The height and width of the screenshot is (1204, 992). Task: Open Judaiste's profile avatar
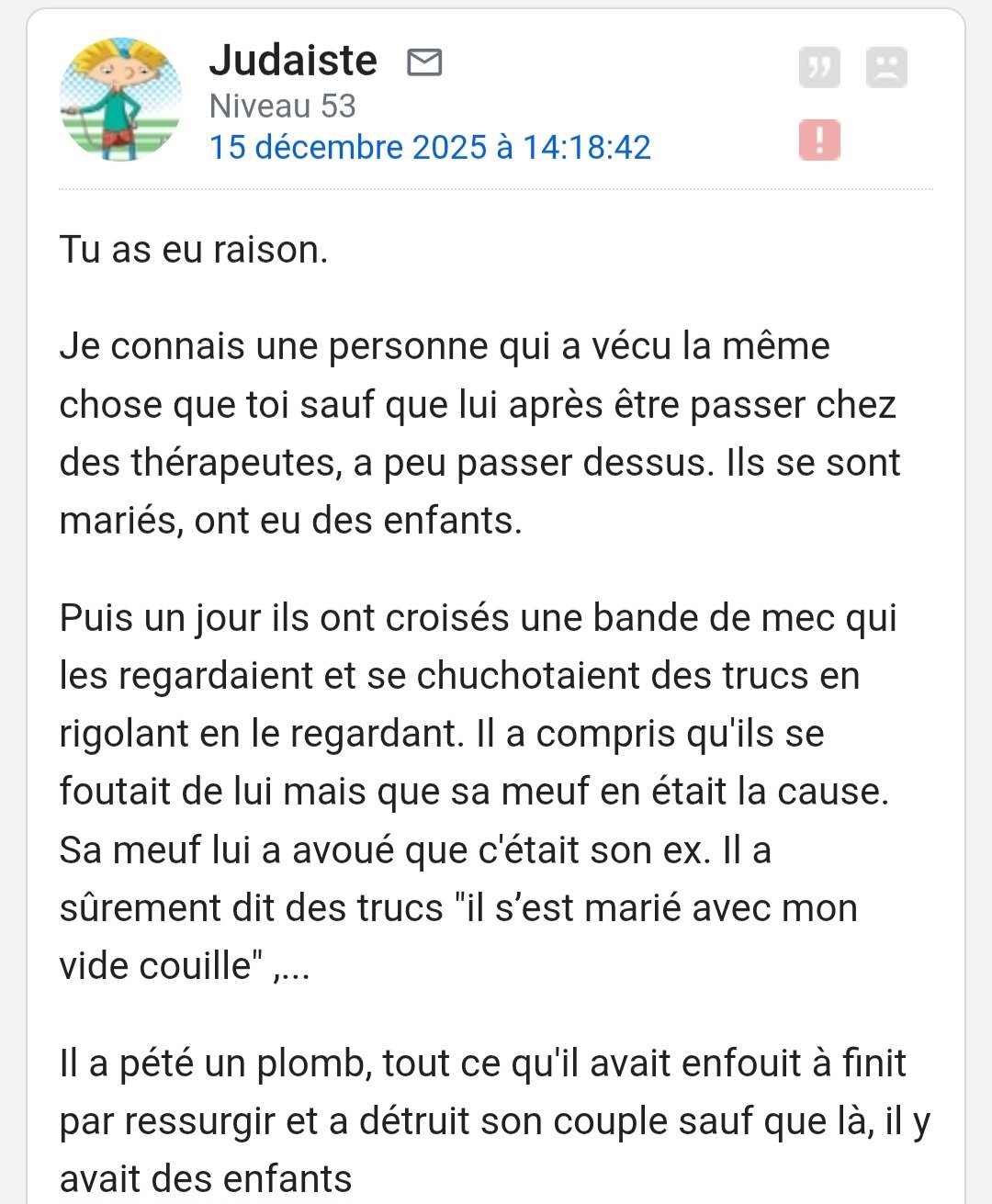pos(120,99)
